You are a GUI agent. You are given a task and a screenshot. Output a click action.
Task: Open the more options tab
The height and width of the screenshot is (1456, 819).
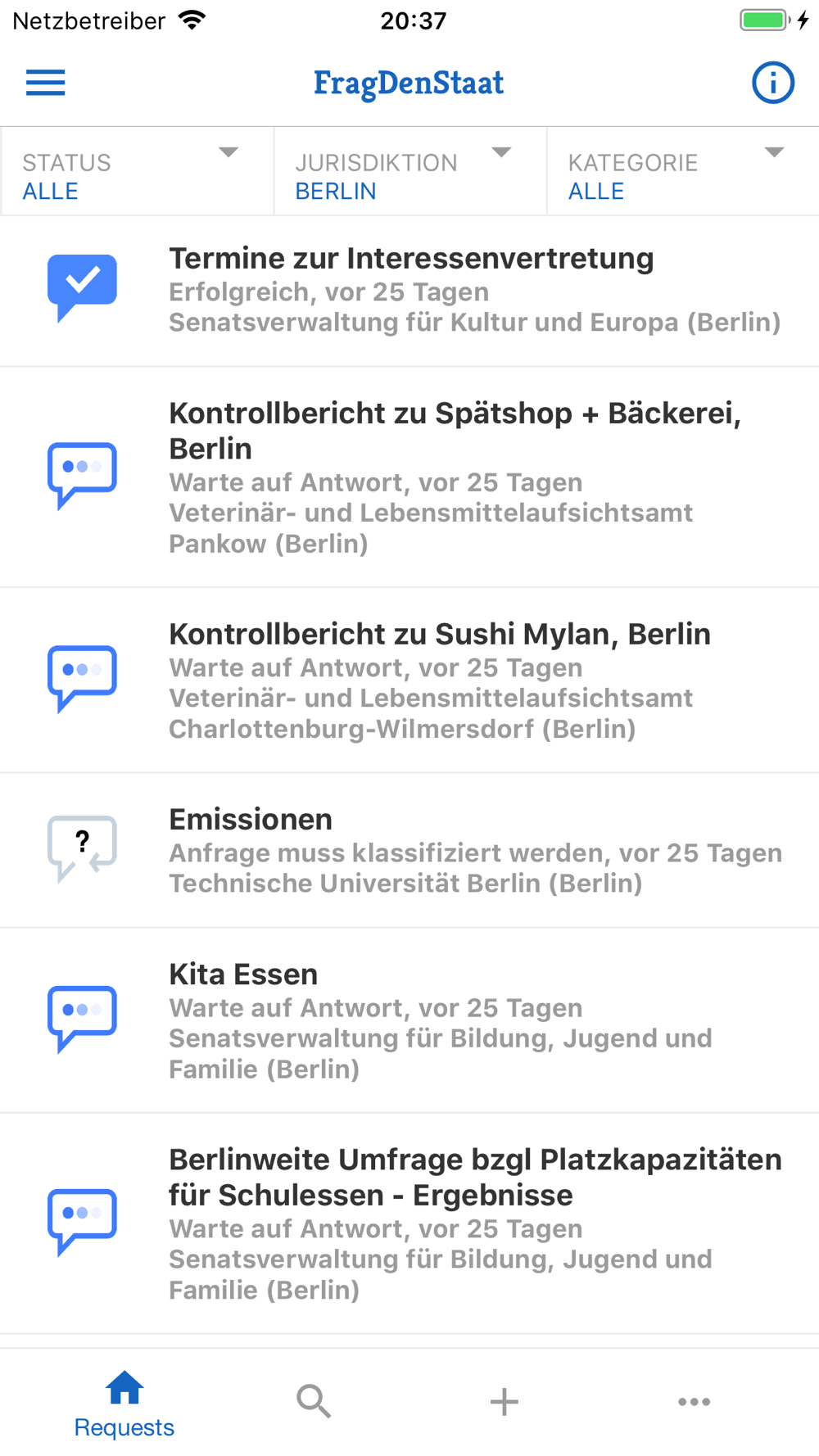pyautogui.click(x=695, y=1402)
